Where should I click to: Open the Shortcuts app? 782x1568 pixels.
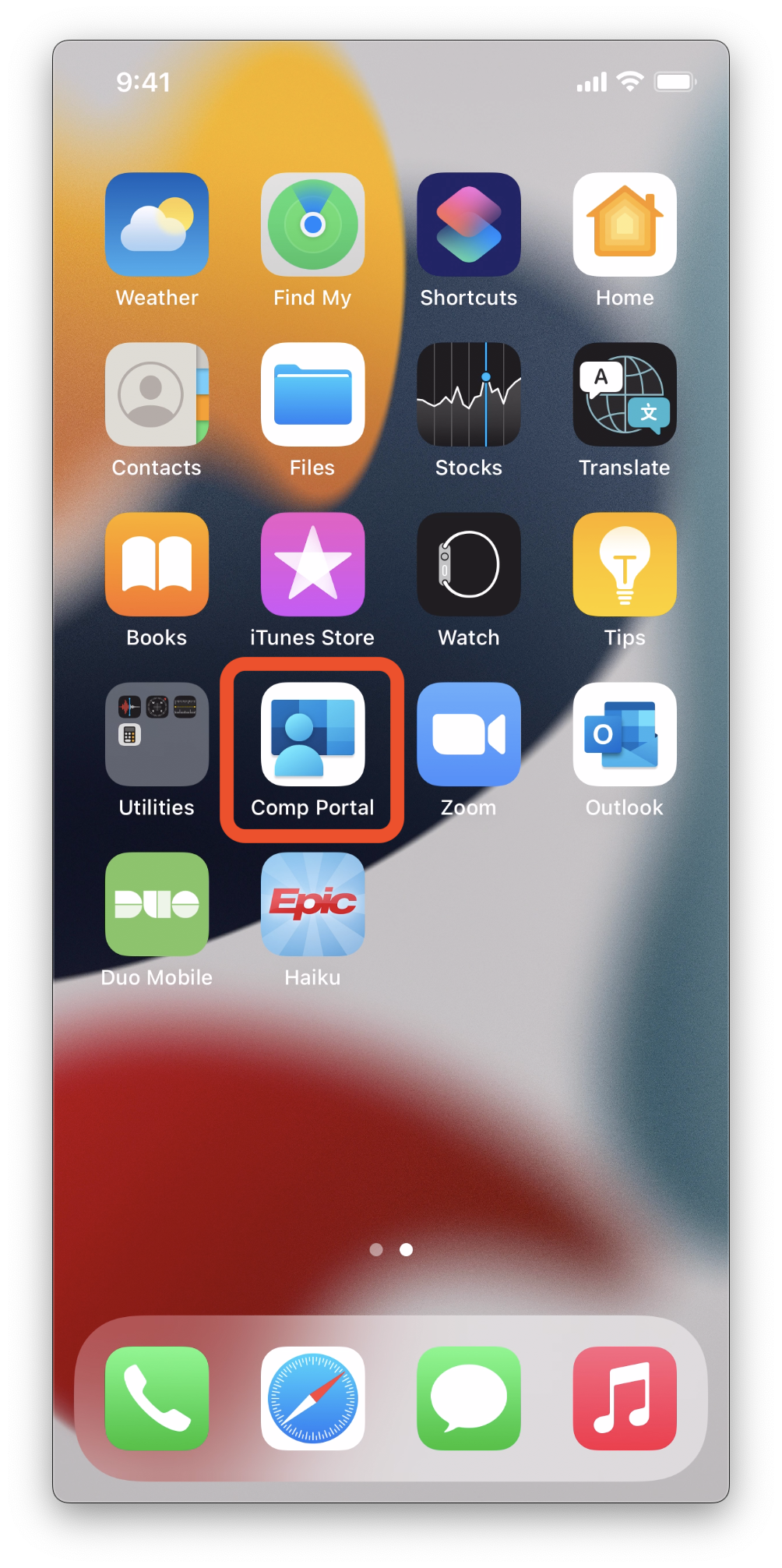click(x=468, y=224)
